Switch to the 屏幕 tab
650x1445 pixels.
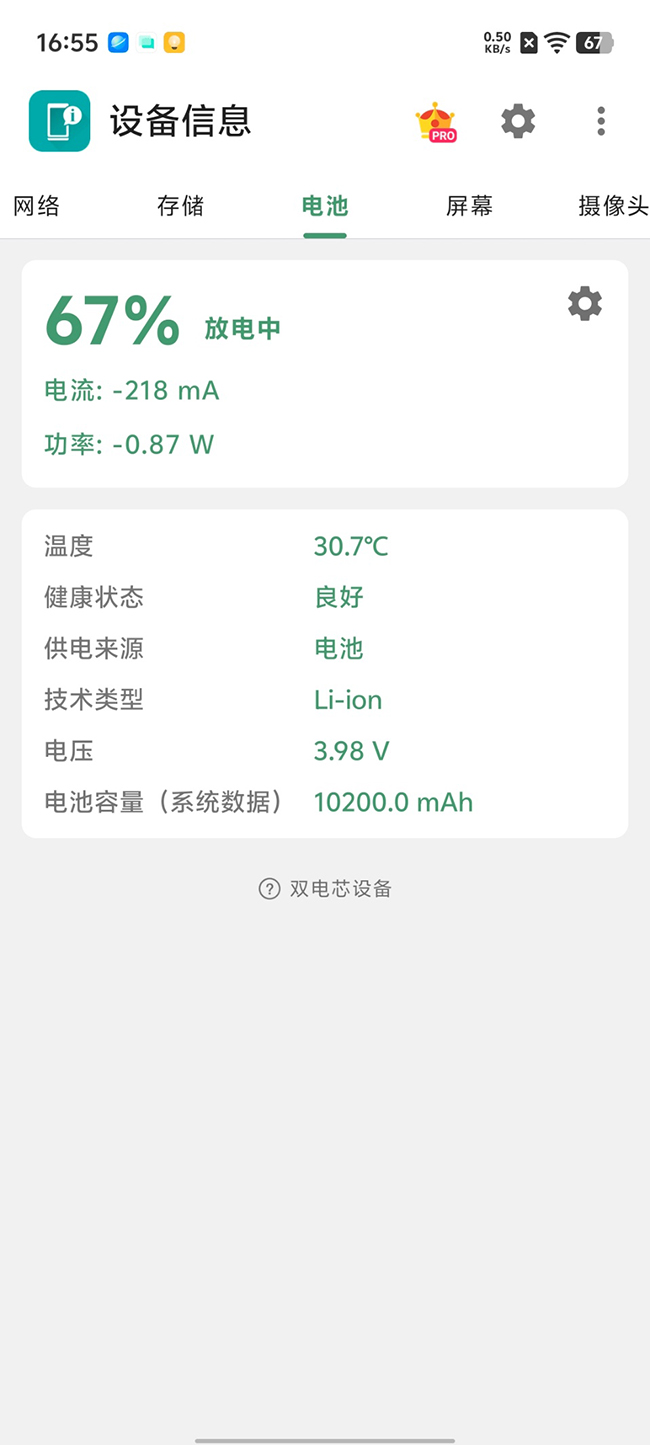469,206
